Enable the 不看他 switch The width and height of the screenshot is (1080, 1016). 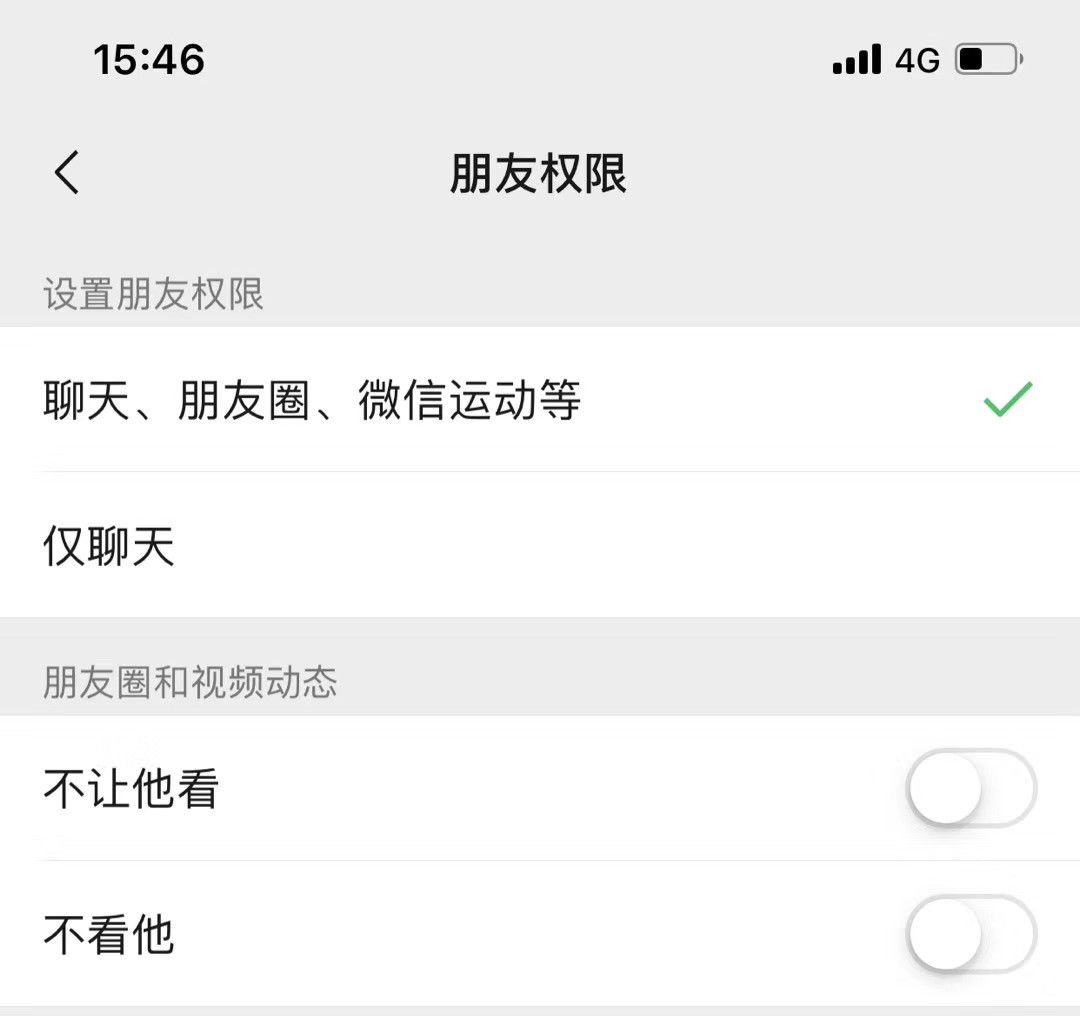[x=970, y=935]
